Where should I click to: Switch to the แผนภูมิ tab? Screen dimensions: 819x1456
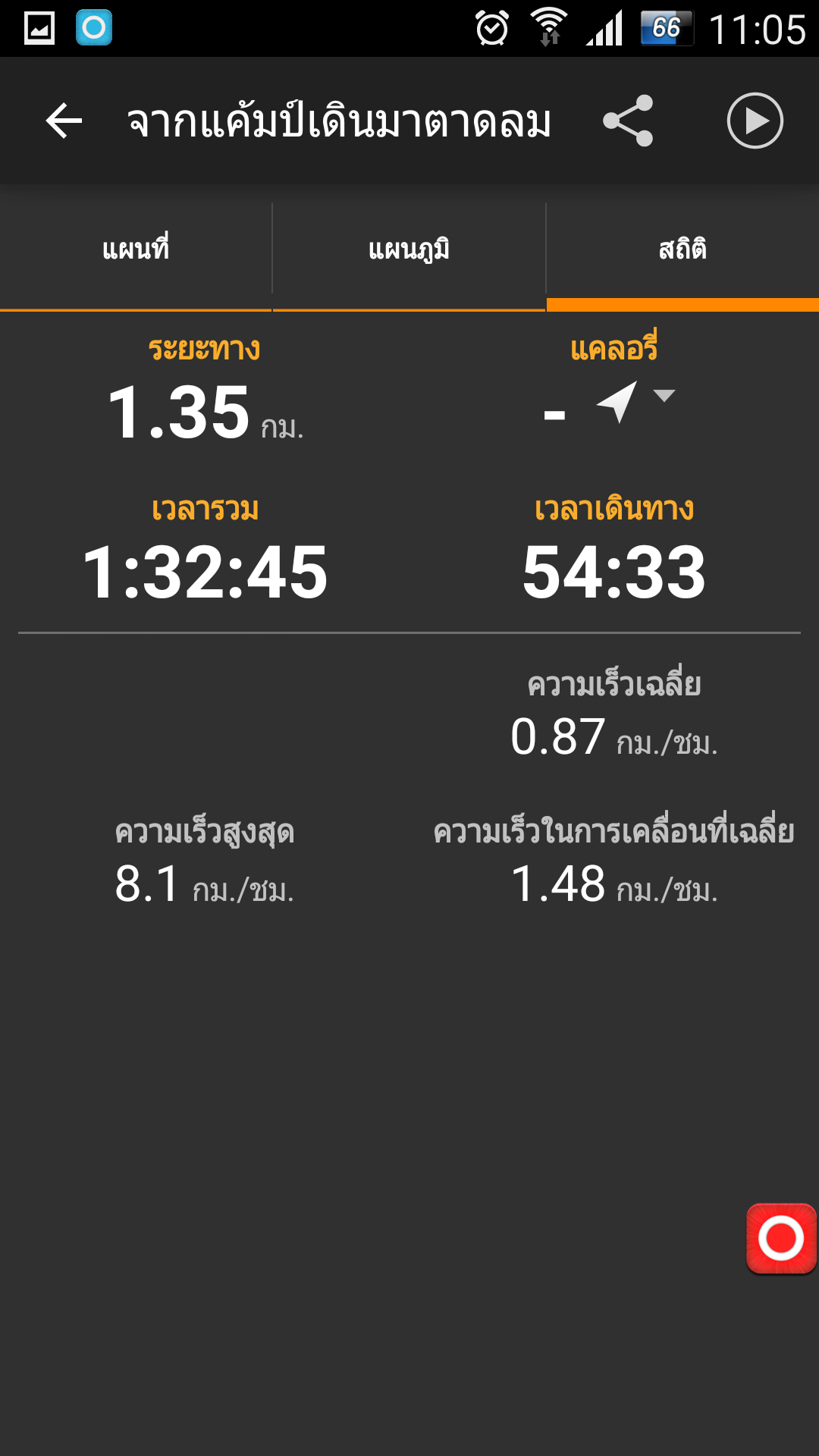[409, 249]
